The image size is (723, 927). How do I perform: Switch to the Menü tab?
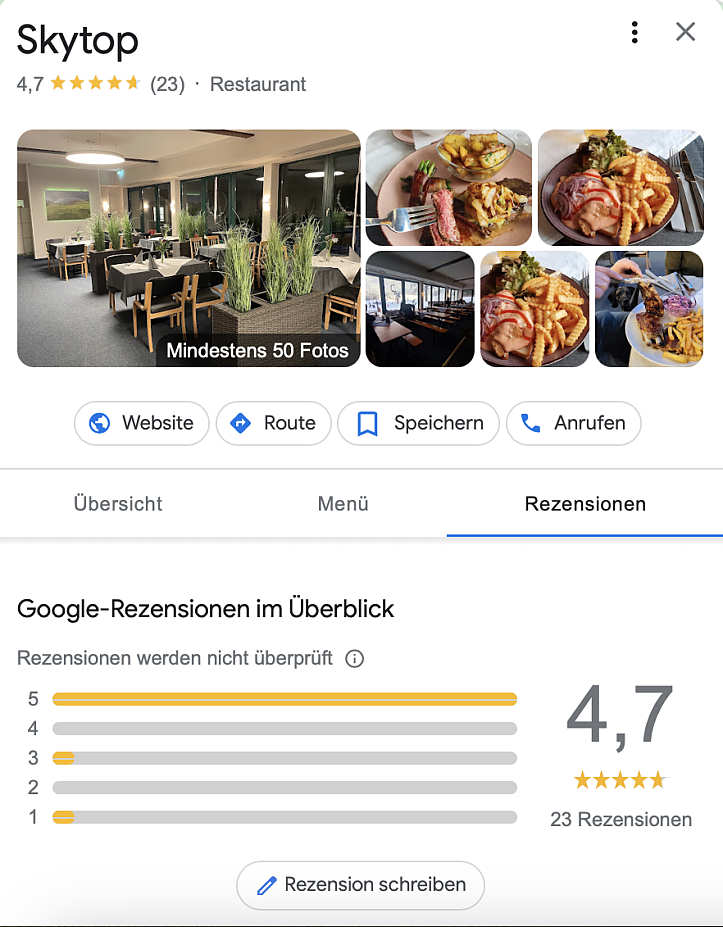coord(343,504)
